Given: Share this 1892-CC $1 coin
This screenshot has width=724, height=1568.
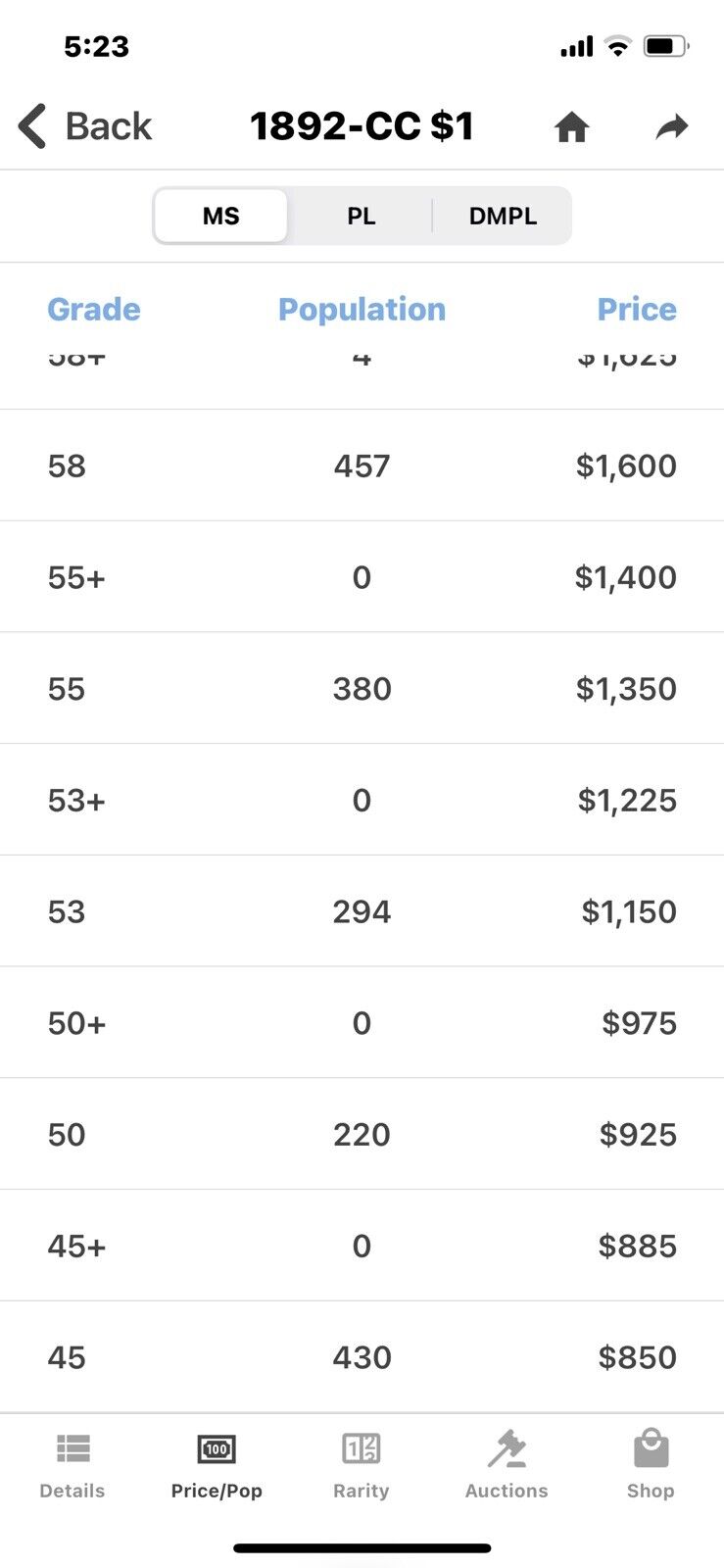Looking at the screenshot, I should 672,126.
